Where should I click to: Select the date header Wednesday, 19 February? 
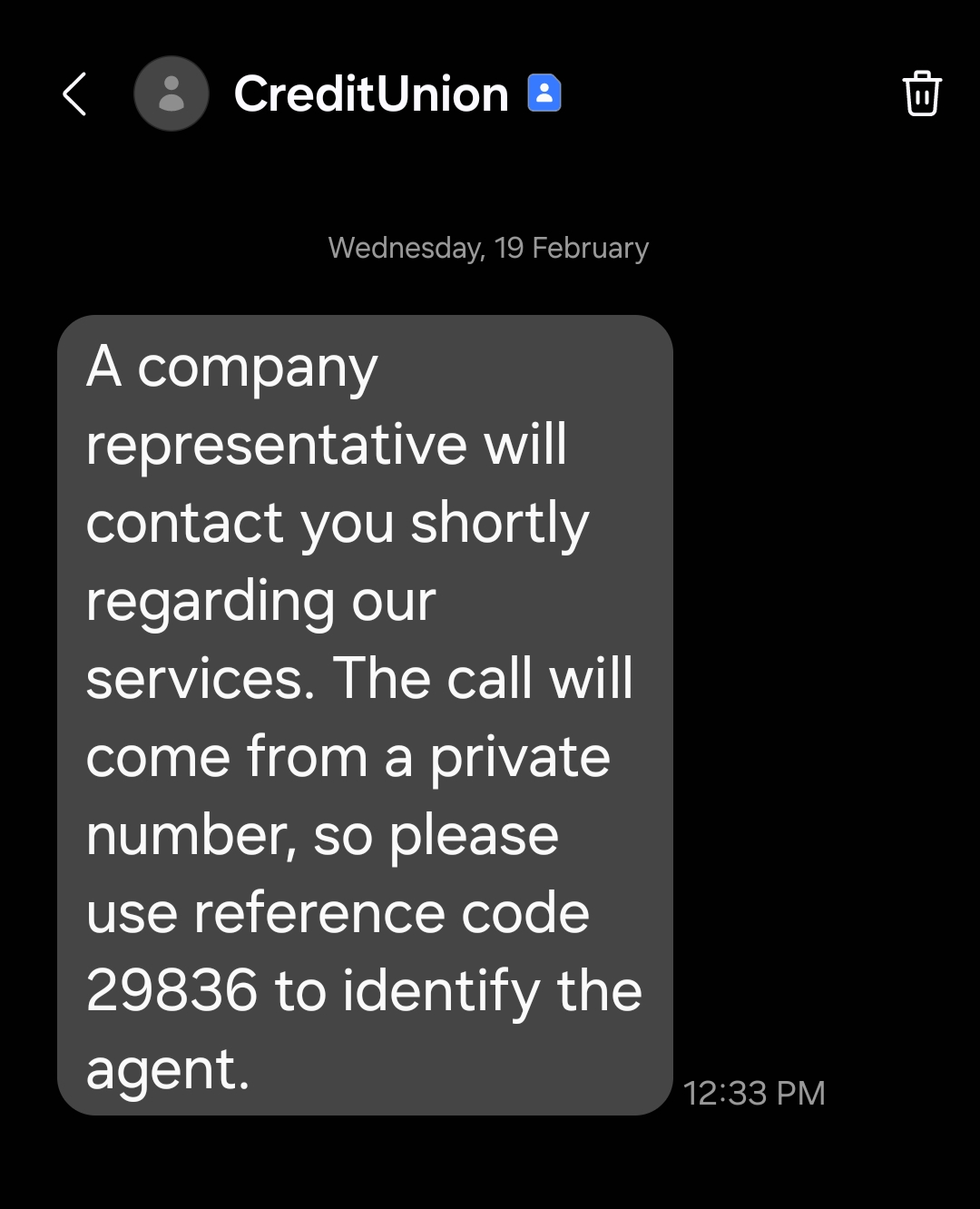tap(488, 247)
